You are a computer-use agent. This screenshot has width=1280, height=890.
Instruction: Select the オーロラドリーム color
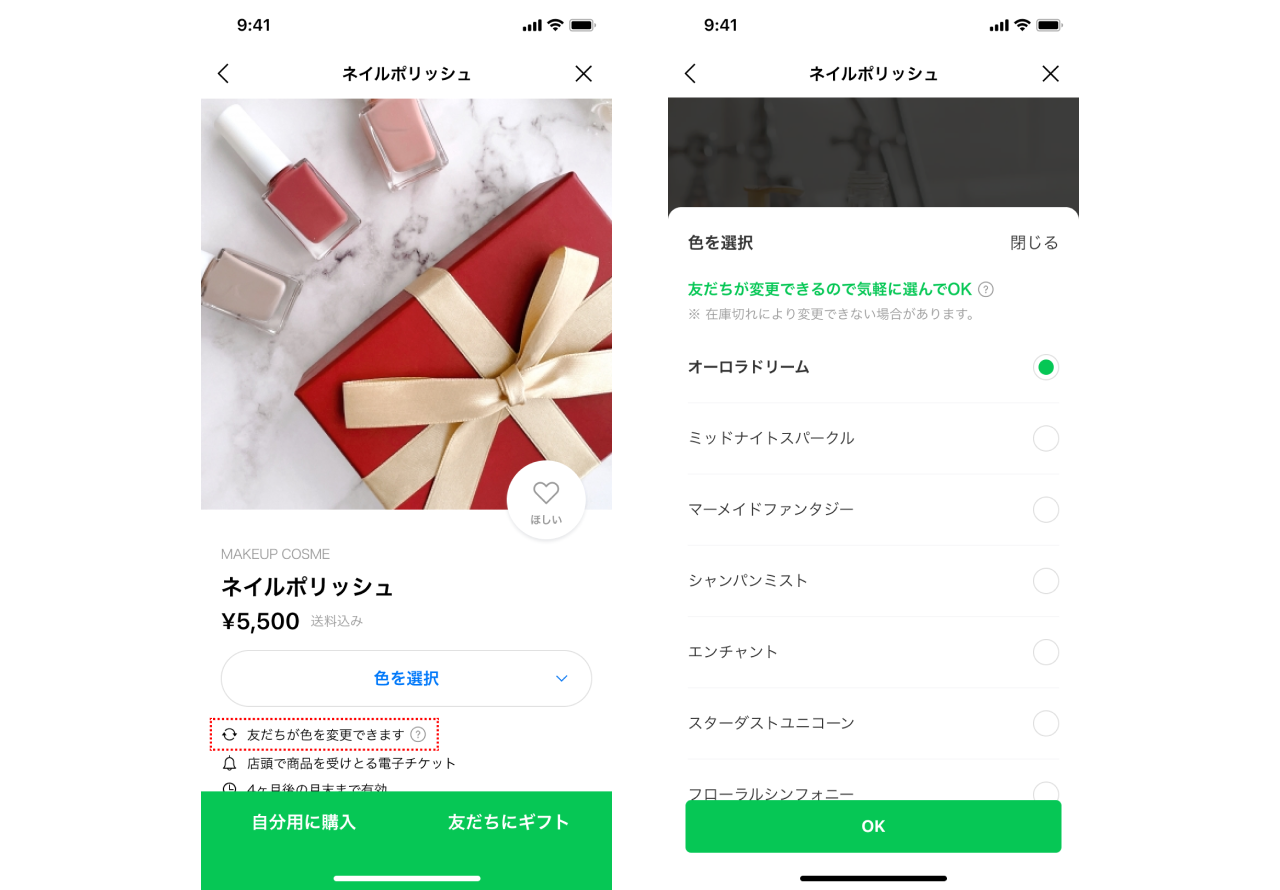click(x=1045, y=367)
